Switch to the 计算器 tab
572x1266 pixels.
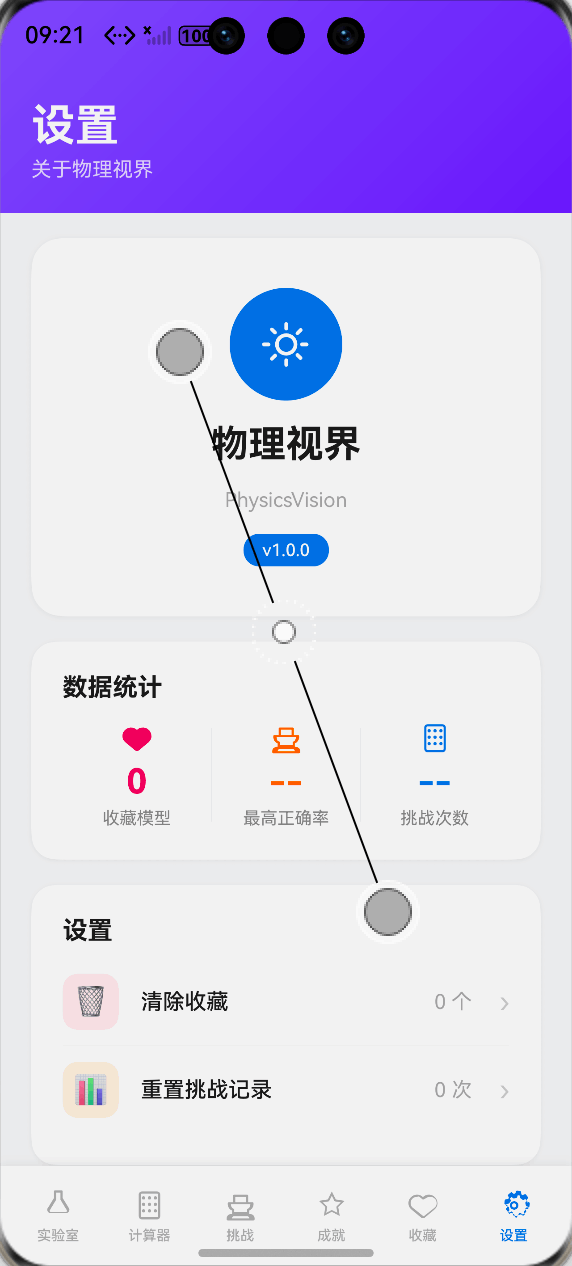click(149, 1215)
